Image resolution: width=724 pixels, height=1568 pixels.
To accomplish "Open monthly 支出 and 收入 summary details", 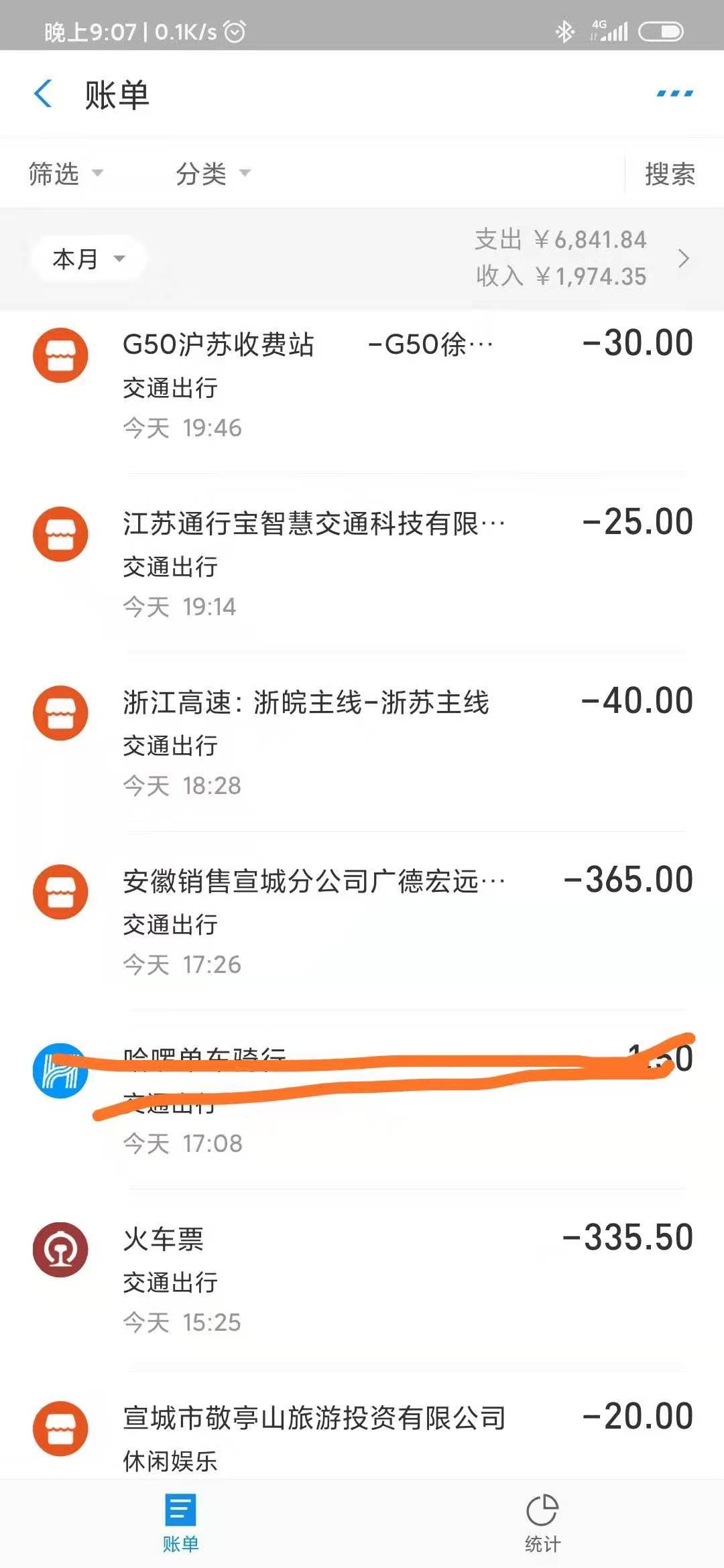I will 581,258.
